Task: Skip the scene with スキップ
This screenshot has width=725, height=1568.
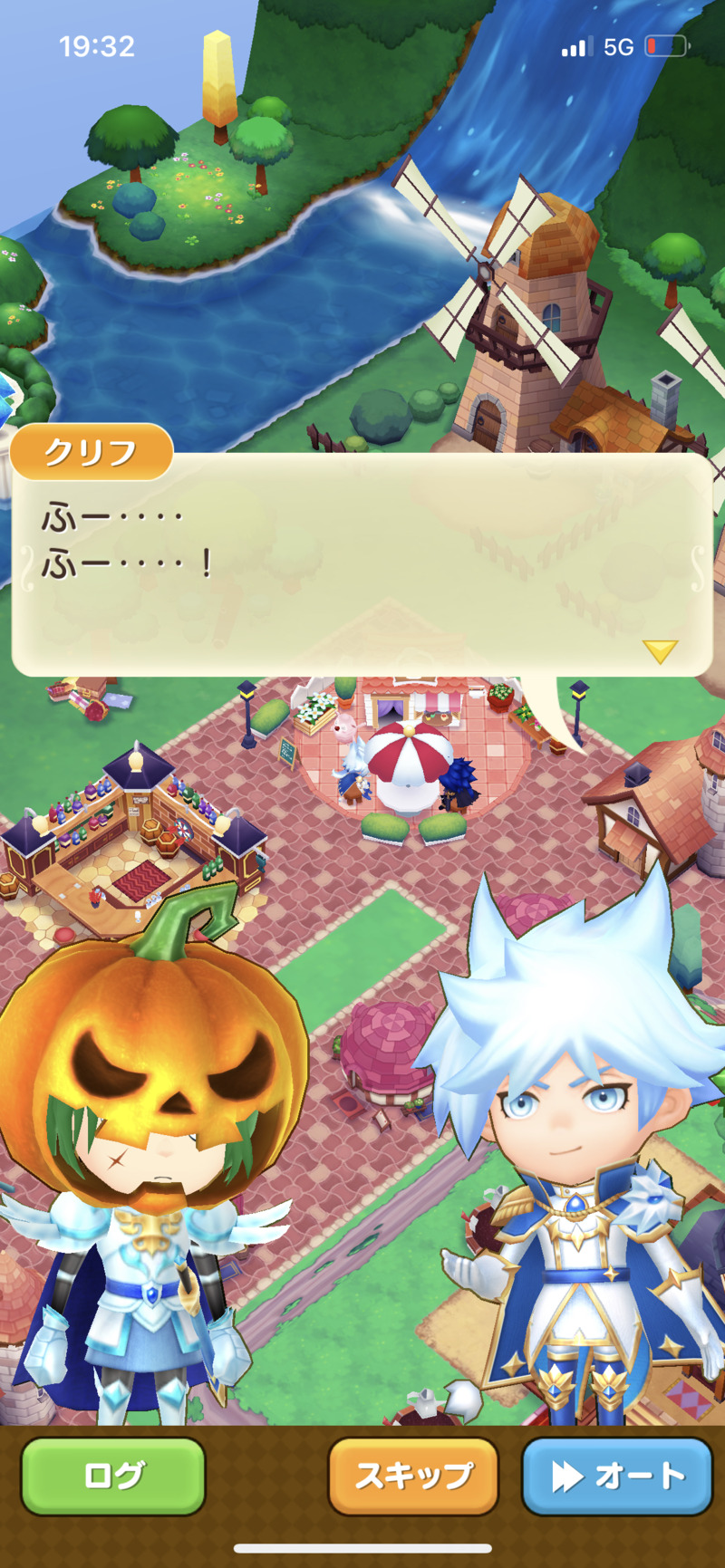Action: click(413, 1476)
